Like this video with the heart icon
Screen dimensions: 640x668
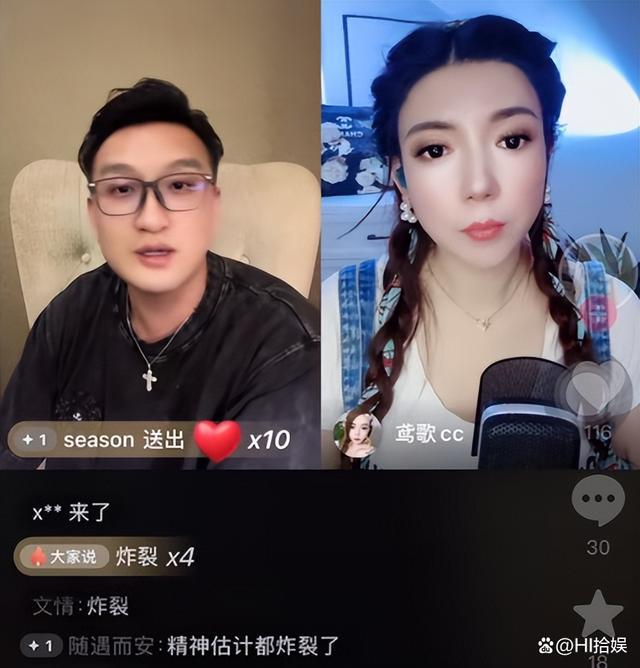tap(596, 389)
